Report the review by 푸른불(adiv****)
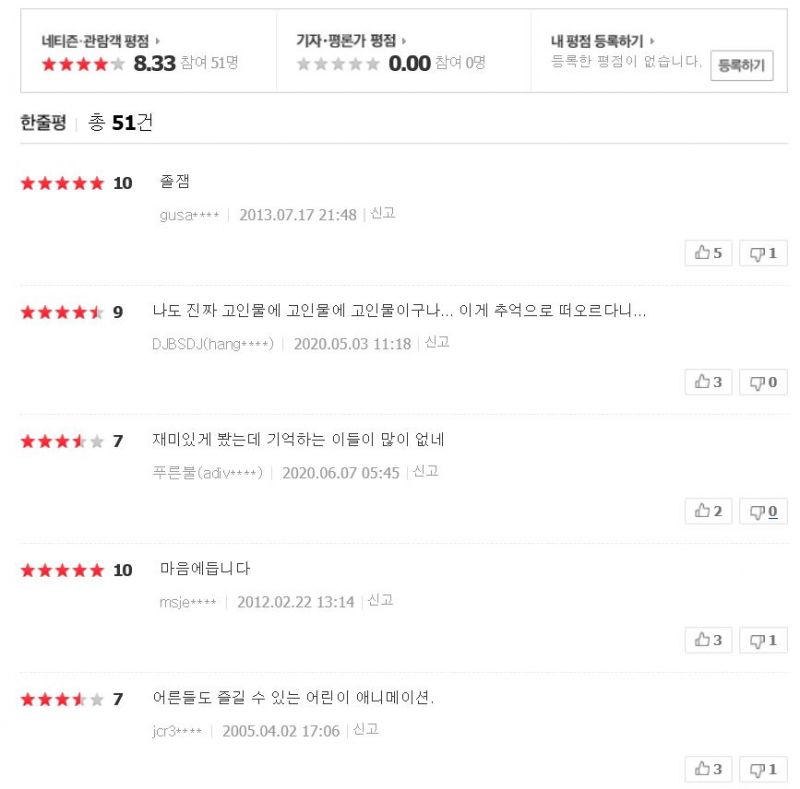The image size is (800, 789). (x=426, y=471)
